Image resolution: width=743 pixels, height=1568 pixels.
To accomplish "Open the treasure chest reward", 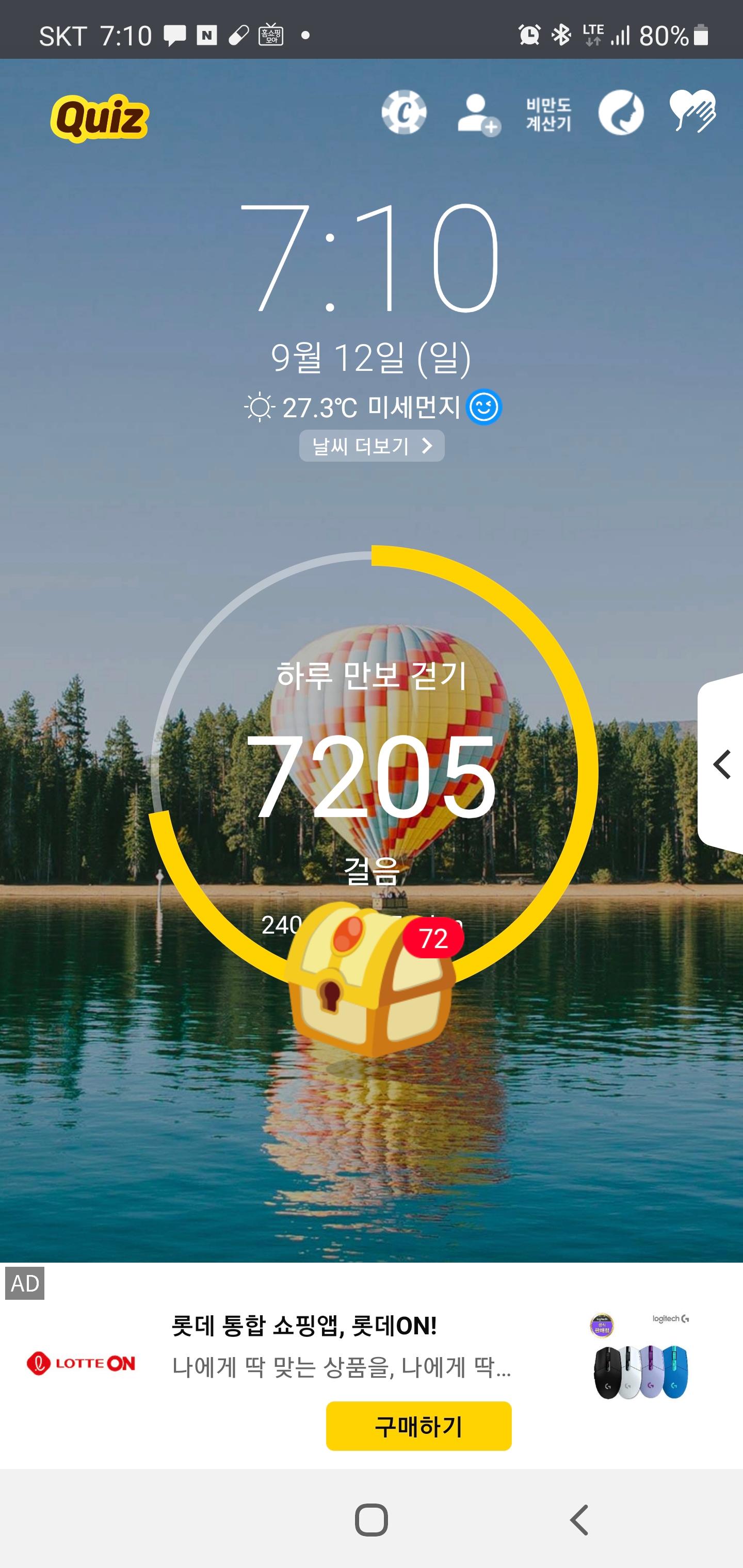I will [370, 980].
